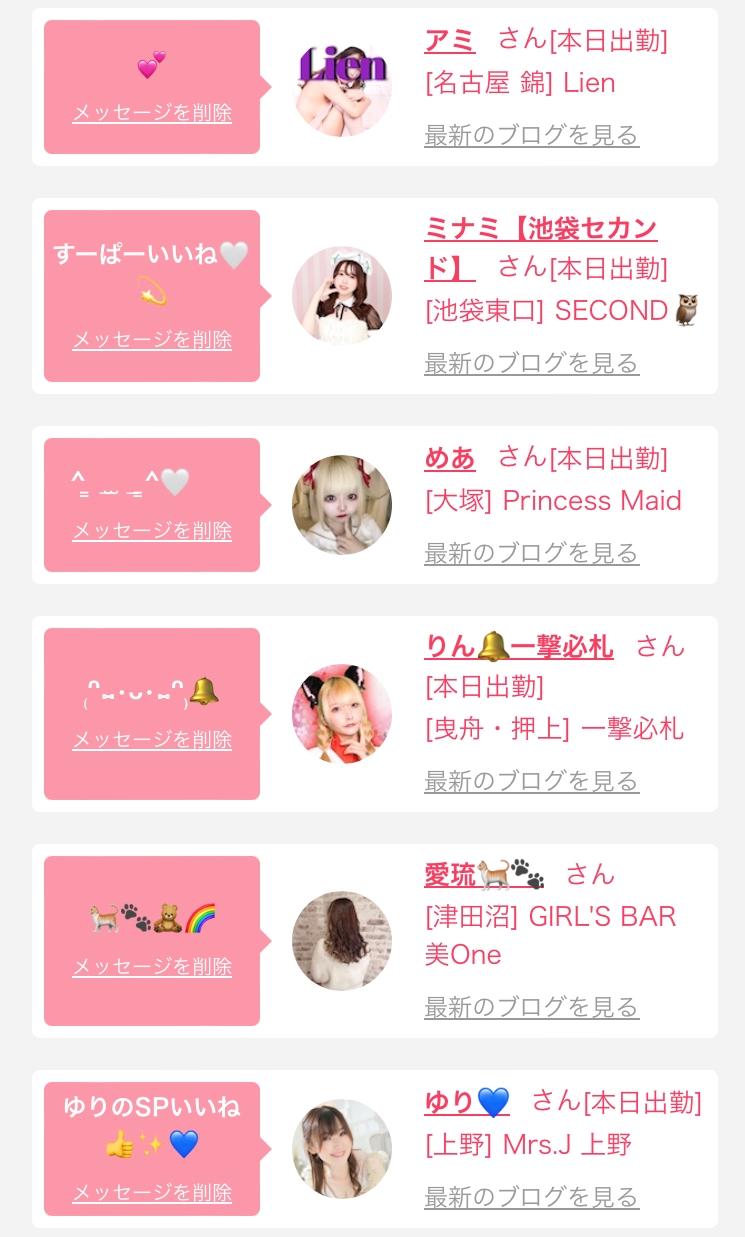Tap めあ's profile photo

(342, 505)
